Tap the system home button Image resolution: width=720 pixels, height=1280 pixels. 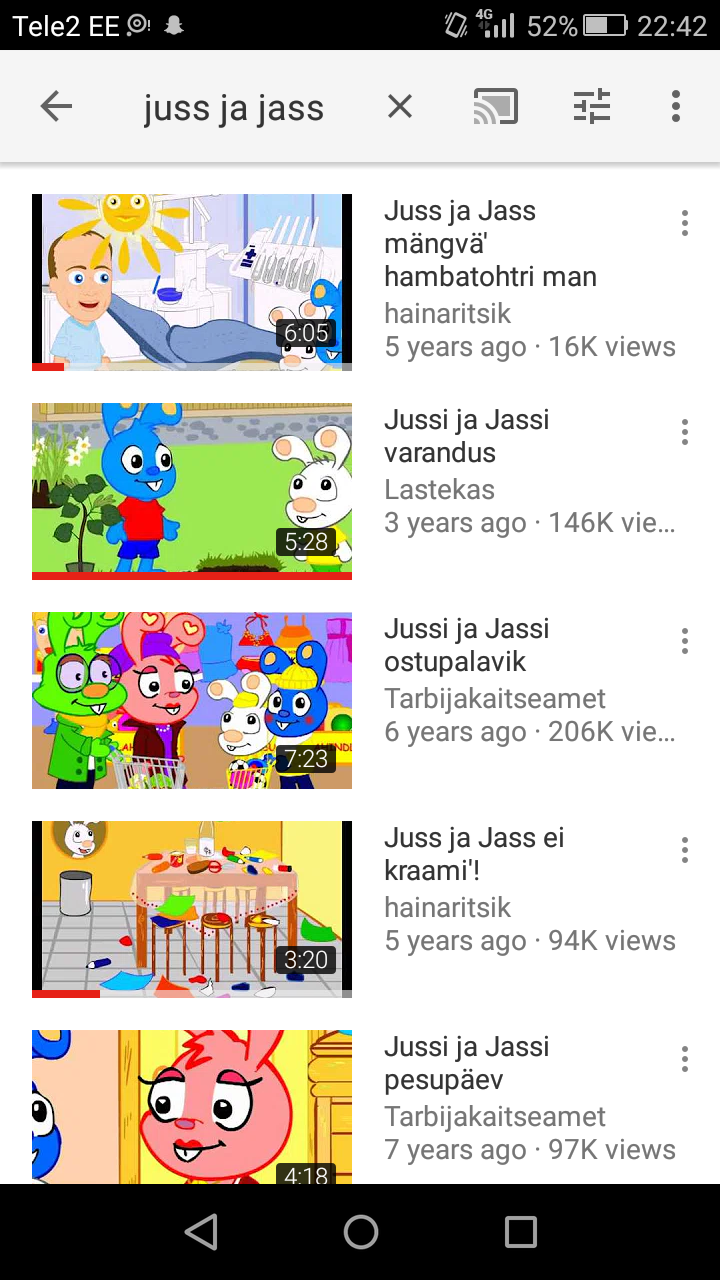(x=360, y=1232)
